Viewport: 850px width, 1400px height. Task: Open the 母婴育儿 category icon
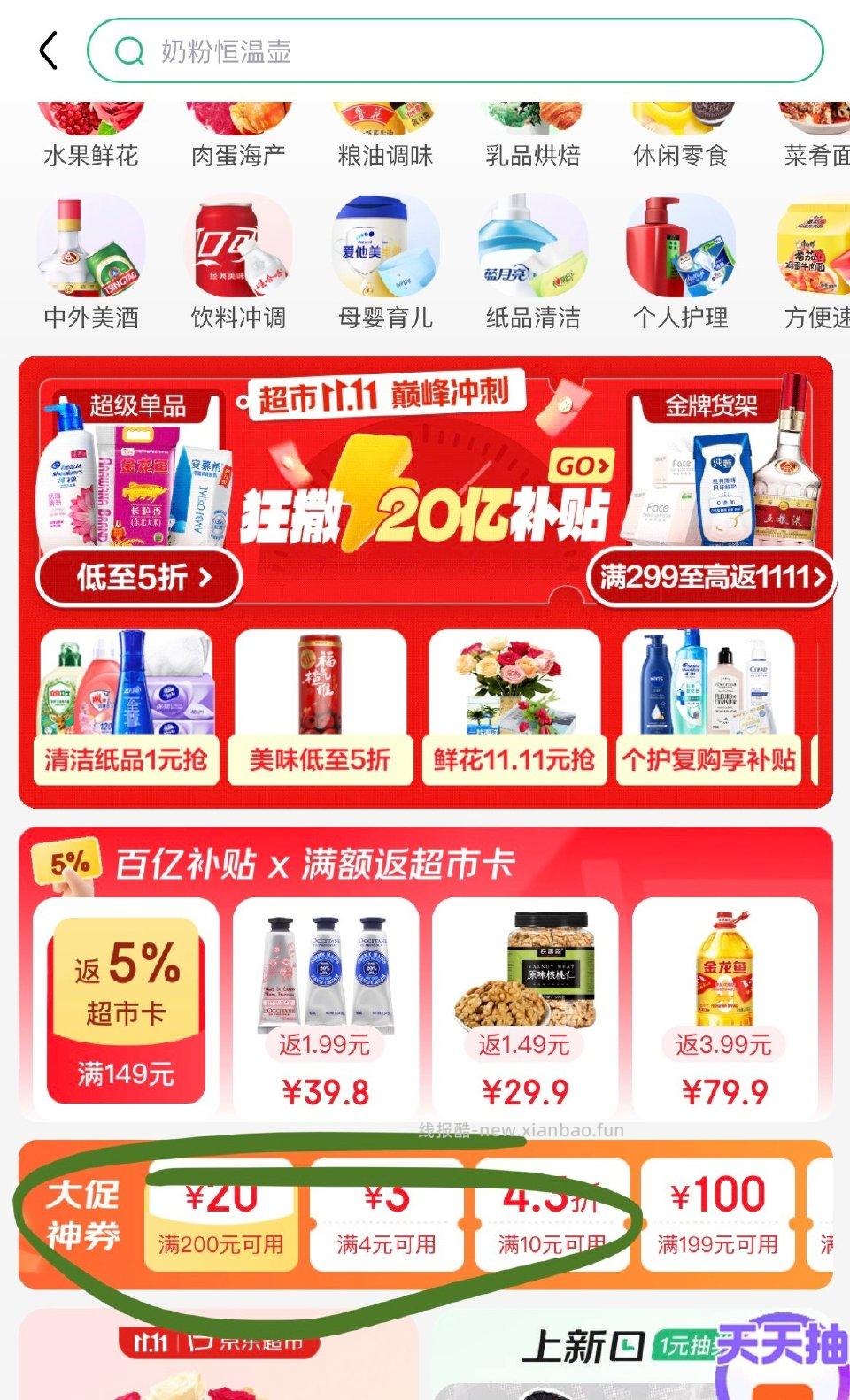(384, 257)
